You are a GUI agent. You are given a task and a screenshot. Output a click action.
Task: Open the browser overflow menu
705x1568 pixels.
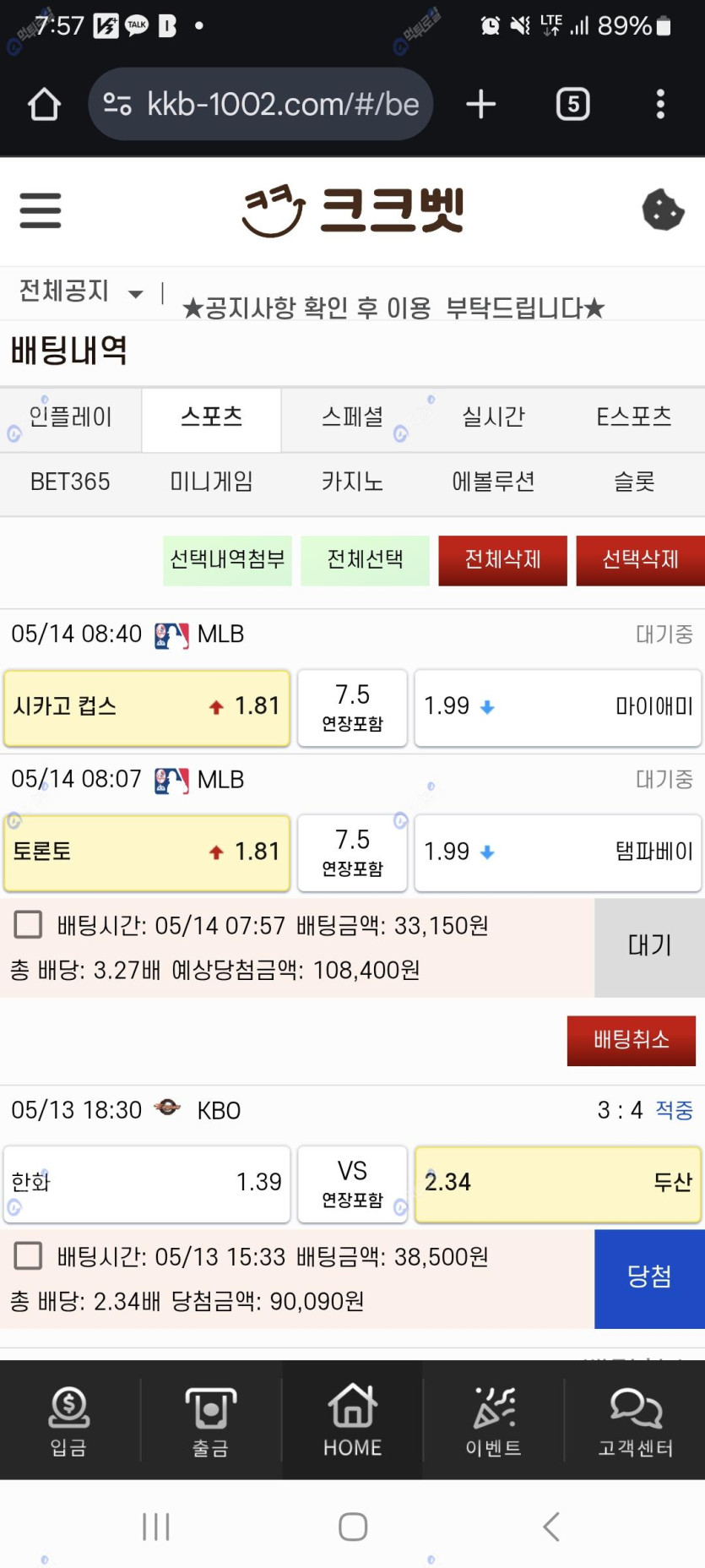(660, 105)
